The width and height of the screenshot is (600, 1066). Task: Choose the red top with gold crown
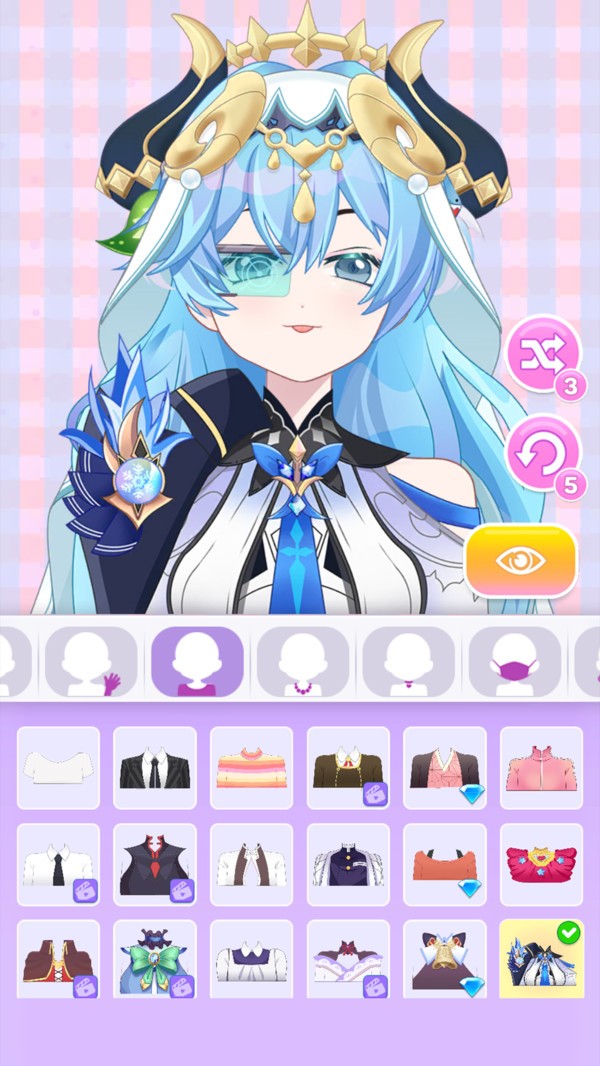(x=541, y=864)
